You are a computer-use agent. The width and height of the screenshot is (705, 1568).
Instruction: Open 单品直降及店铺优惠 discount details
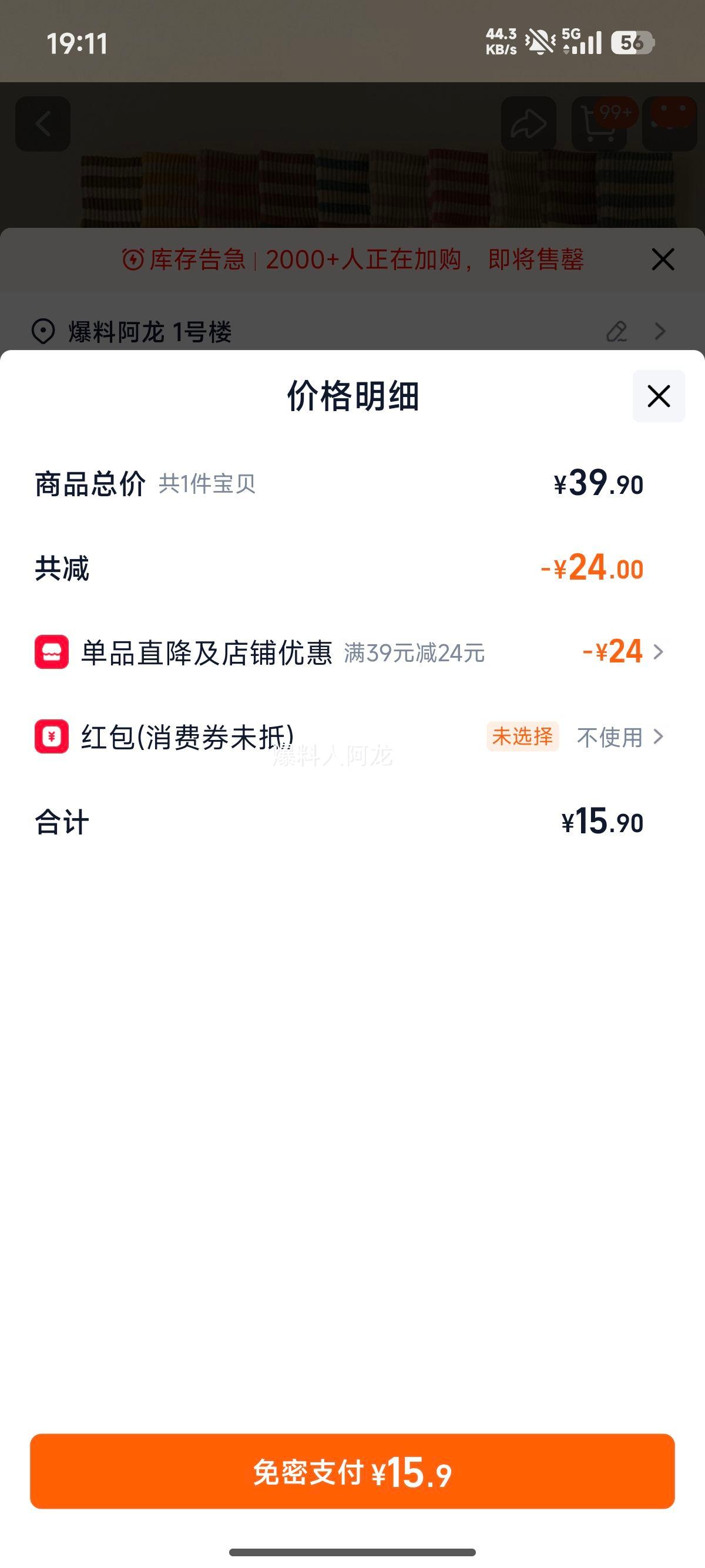pyautogui.click(x=622, y=652)
